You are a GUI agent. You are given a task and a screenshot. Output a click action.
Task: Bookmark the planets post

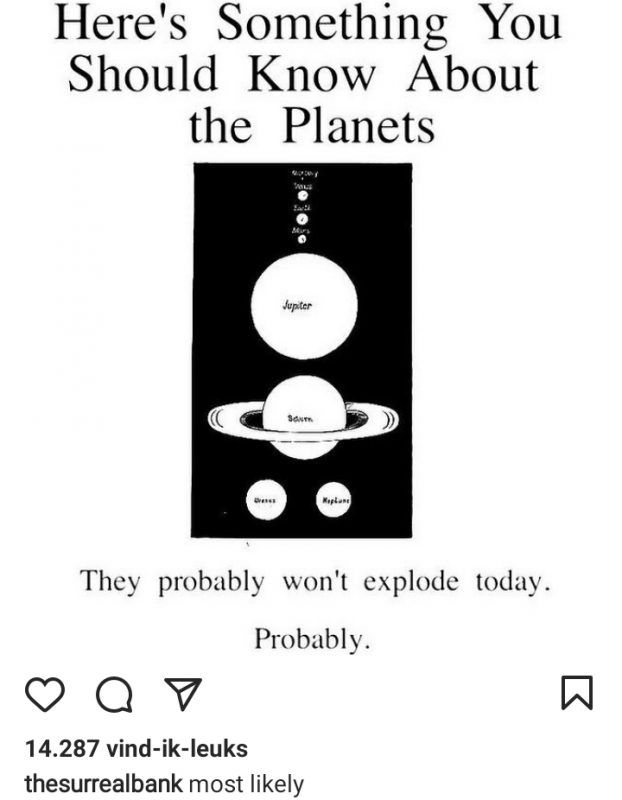(577, 692)
